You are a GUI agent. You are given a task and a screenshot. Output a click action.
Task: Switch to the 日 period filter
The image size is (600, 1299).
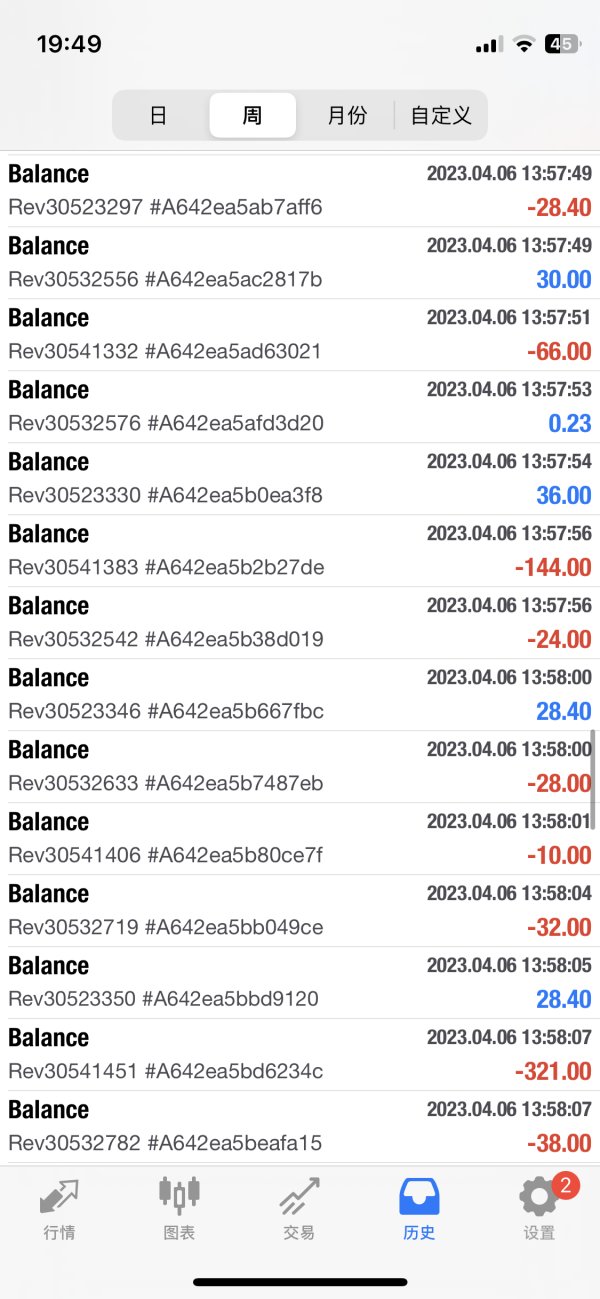(158, 115)
